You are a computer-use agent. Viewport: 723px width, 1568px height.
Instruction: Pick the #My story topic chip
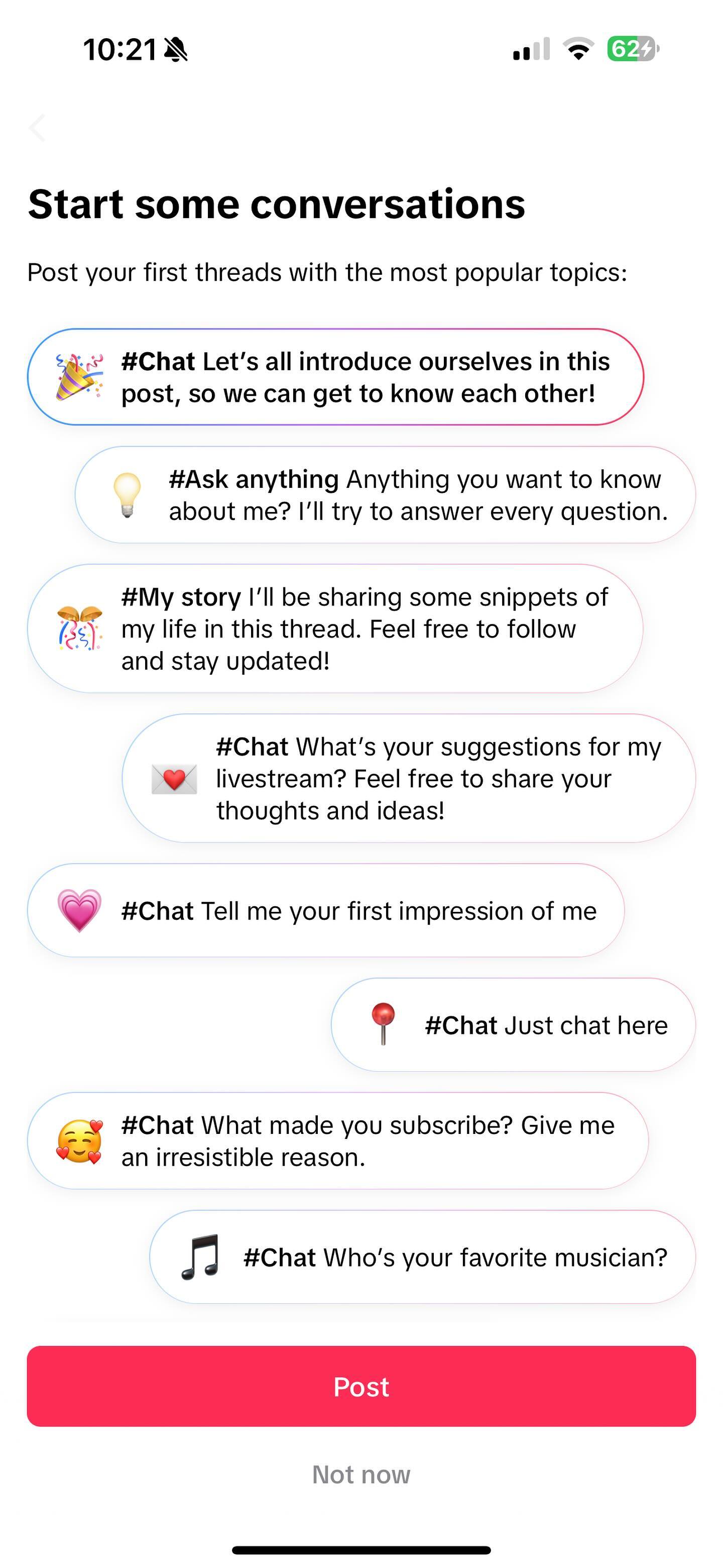coord(335,629)
